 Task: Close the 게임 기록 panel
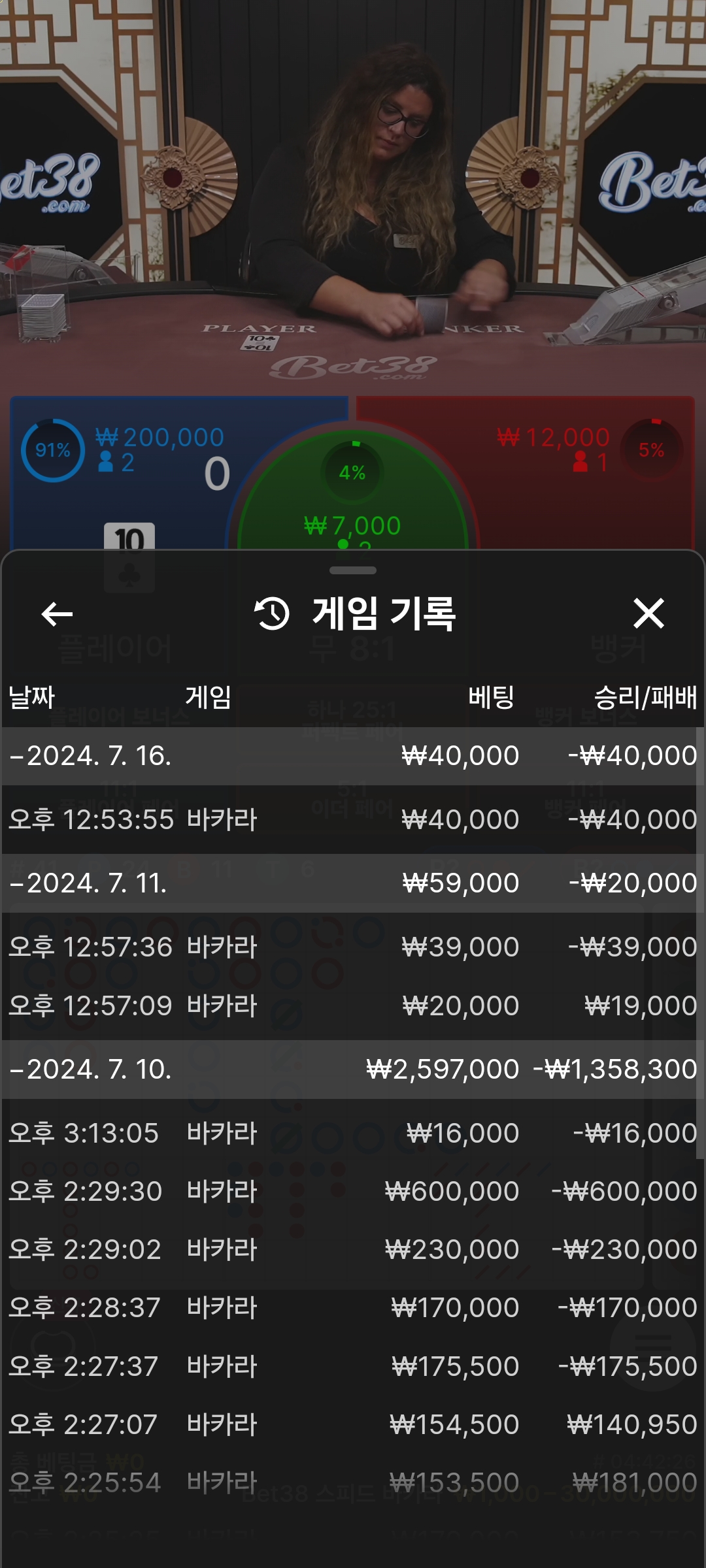tap(648, 614)
